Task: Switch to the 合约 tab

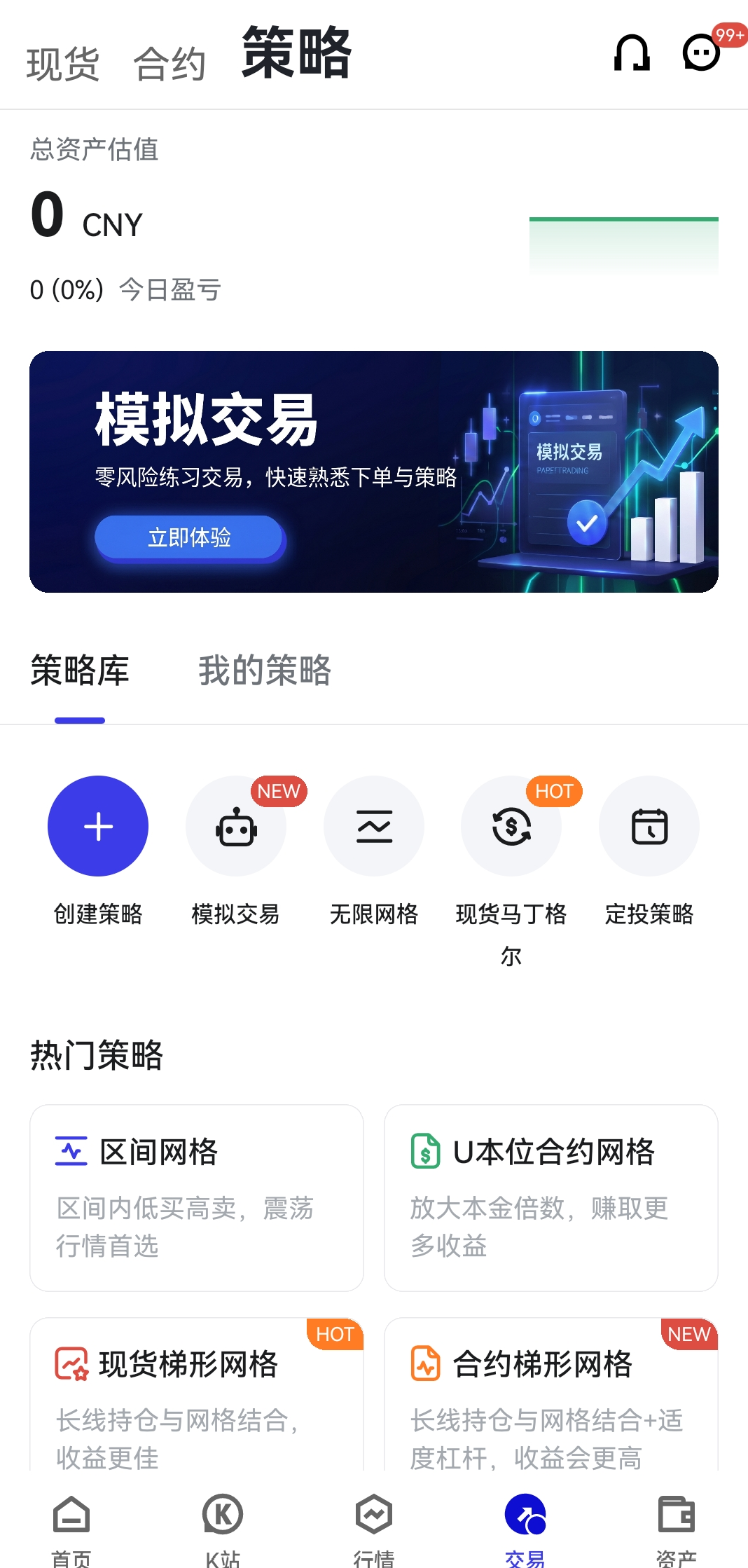Action: tap(169, 64)
